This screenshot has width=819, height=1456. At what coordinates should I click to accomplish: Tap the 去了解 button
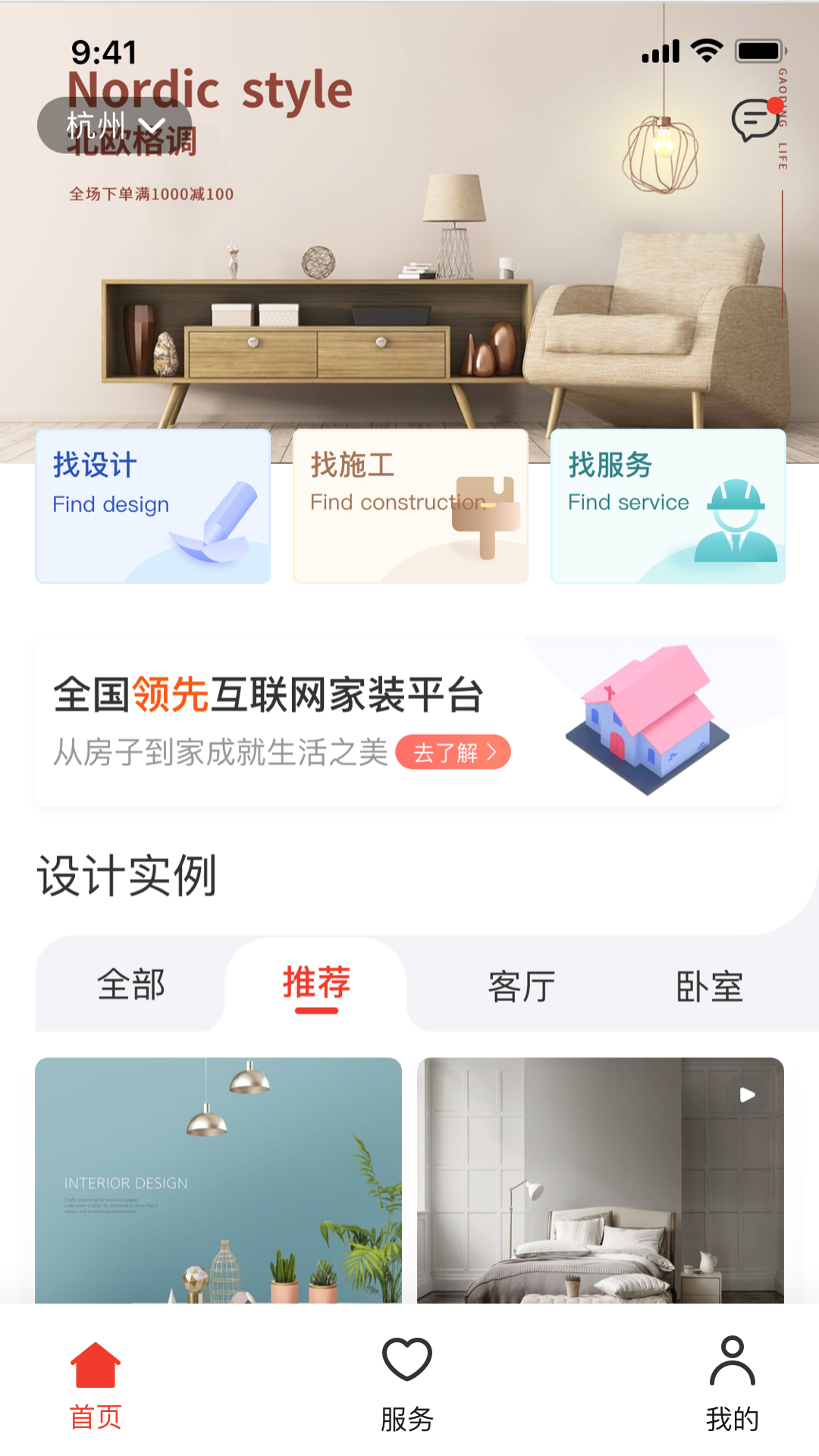tap(453, 752)
